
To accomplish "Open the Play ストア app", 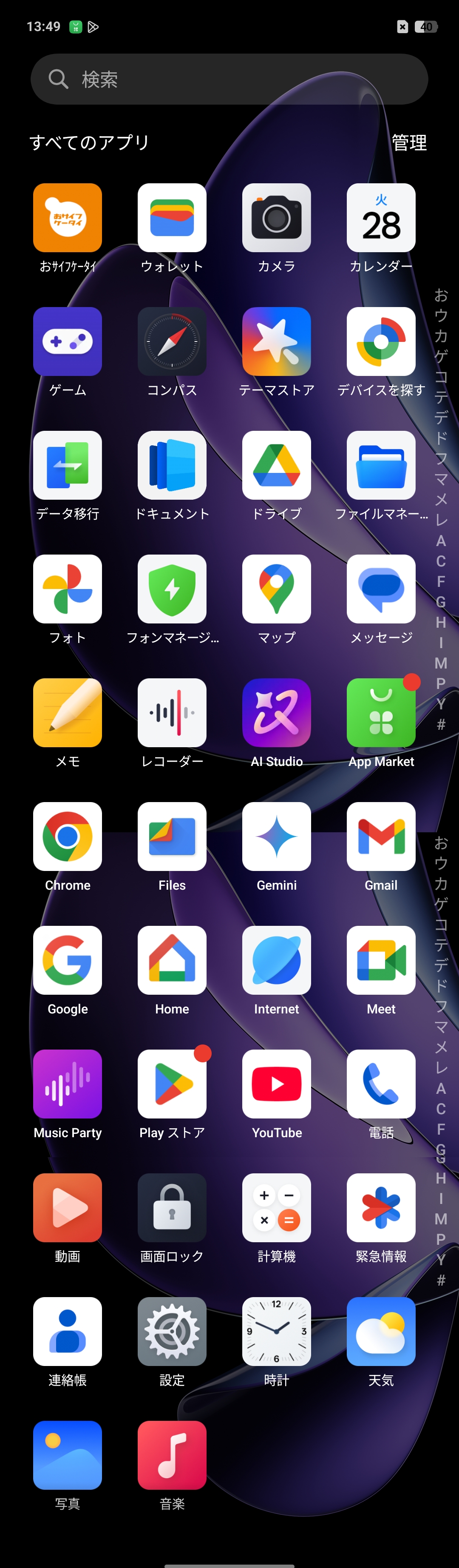I will 172,1084.
